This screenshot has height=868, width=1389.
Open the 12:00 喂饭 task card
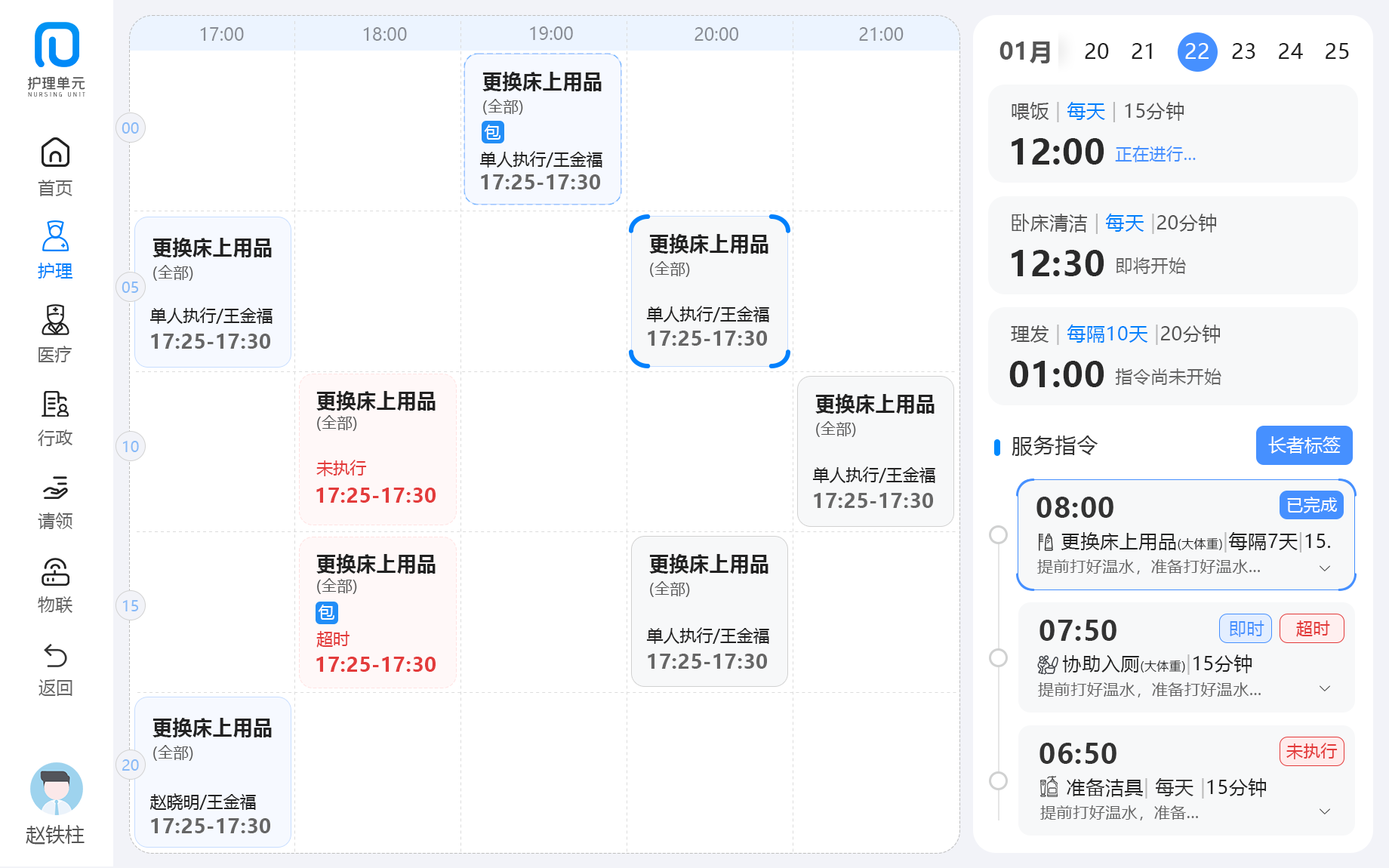(x=1172, y=134)
